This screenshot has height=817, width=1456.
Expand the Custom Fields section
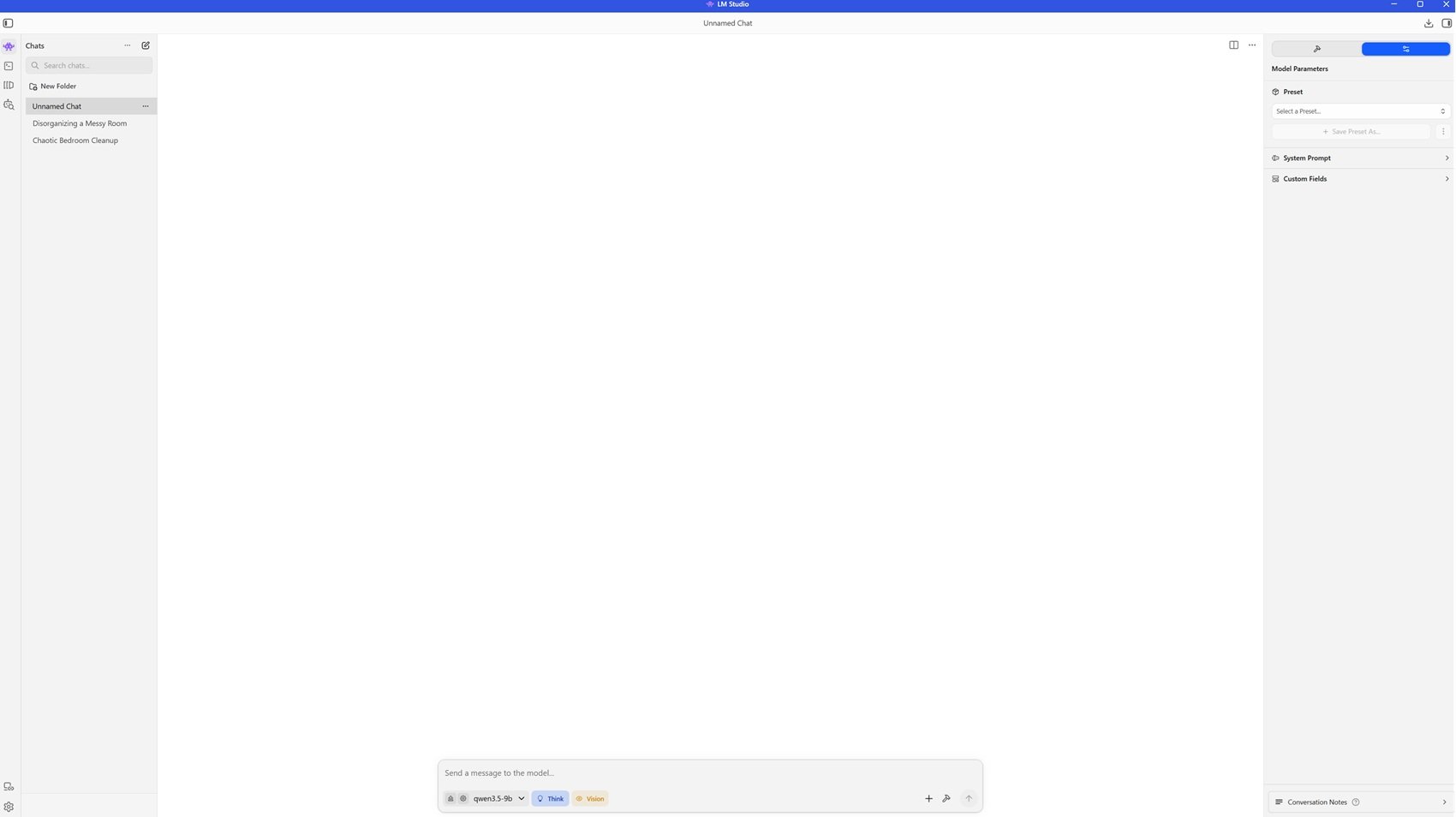coord(1360,179)
